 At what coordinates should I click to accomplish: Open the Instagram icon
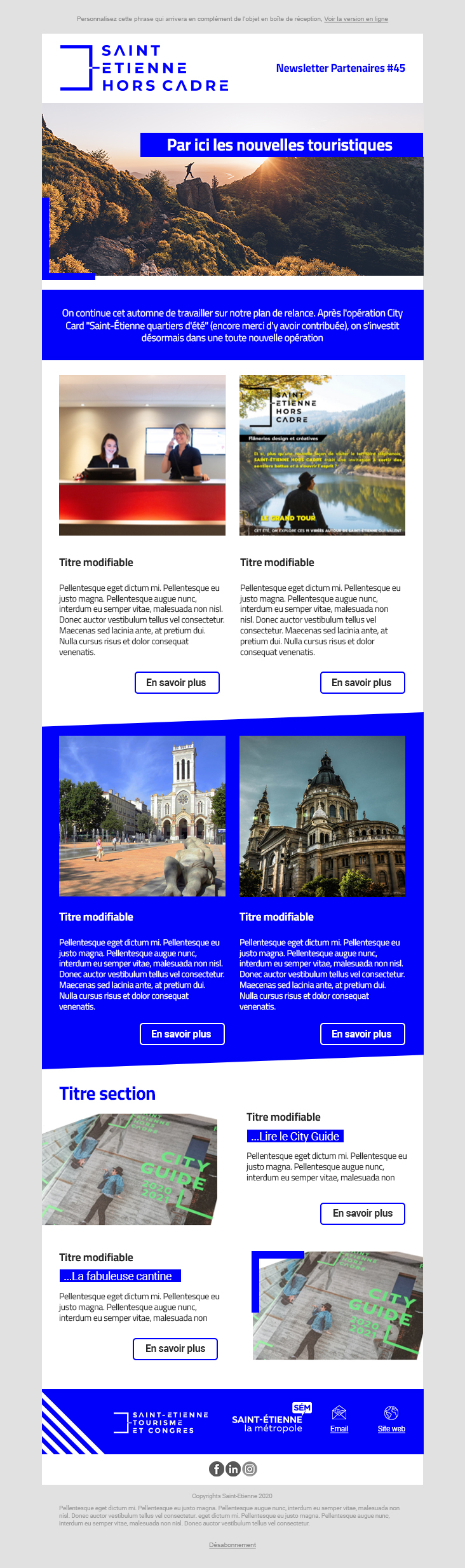click(250, 1468)
